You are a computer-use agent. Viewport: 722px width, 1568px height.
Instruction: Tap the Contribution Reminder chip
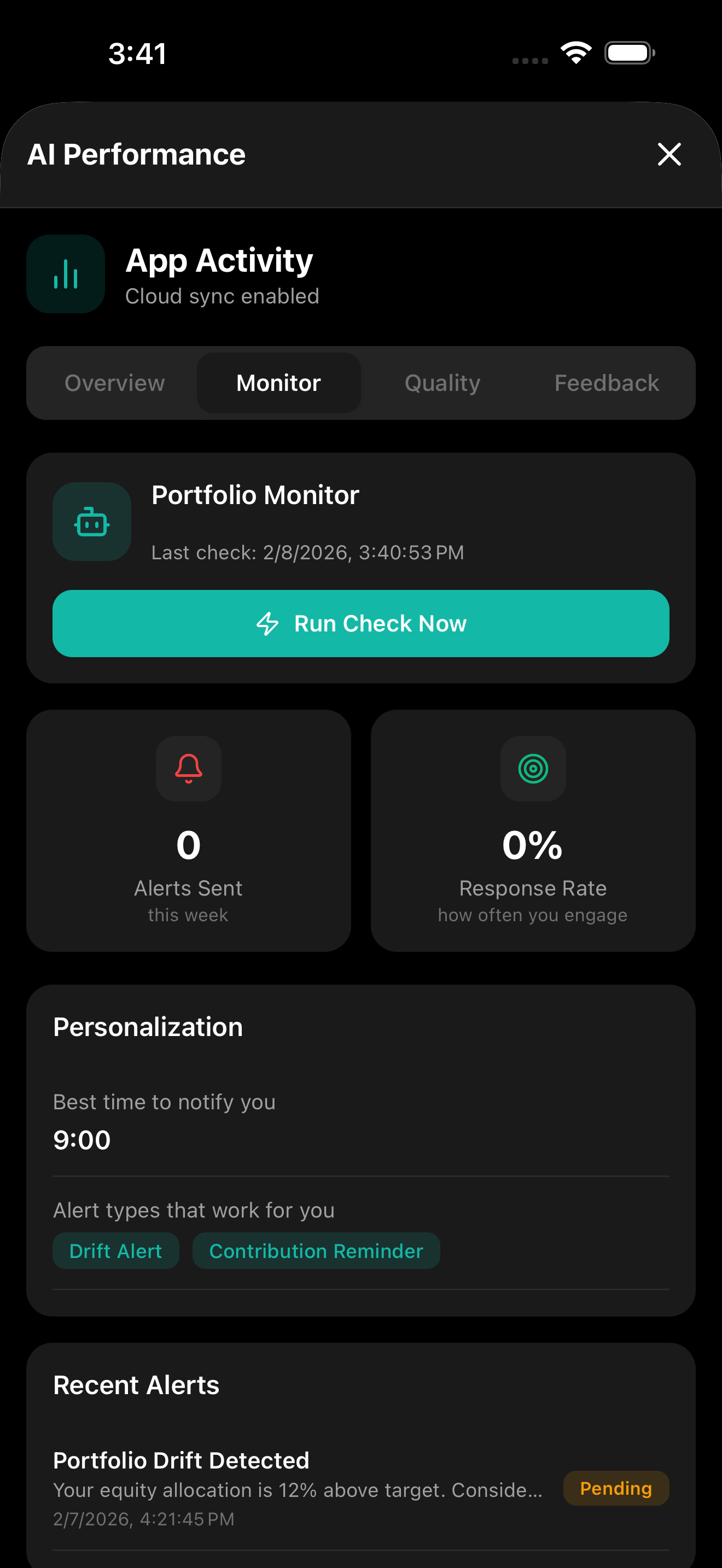316,1251
